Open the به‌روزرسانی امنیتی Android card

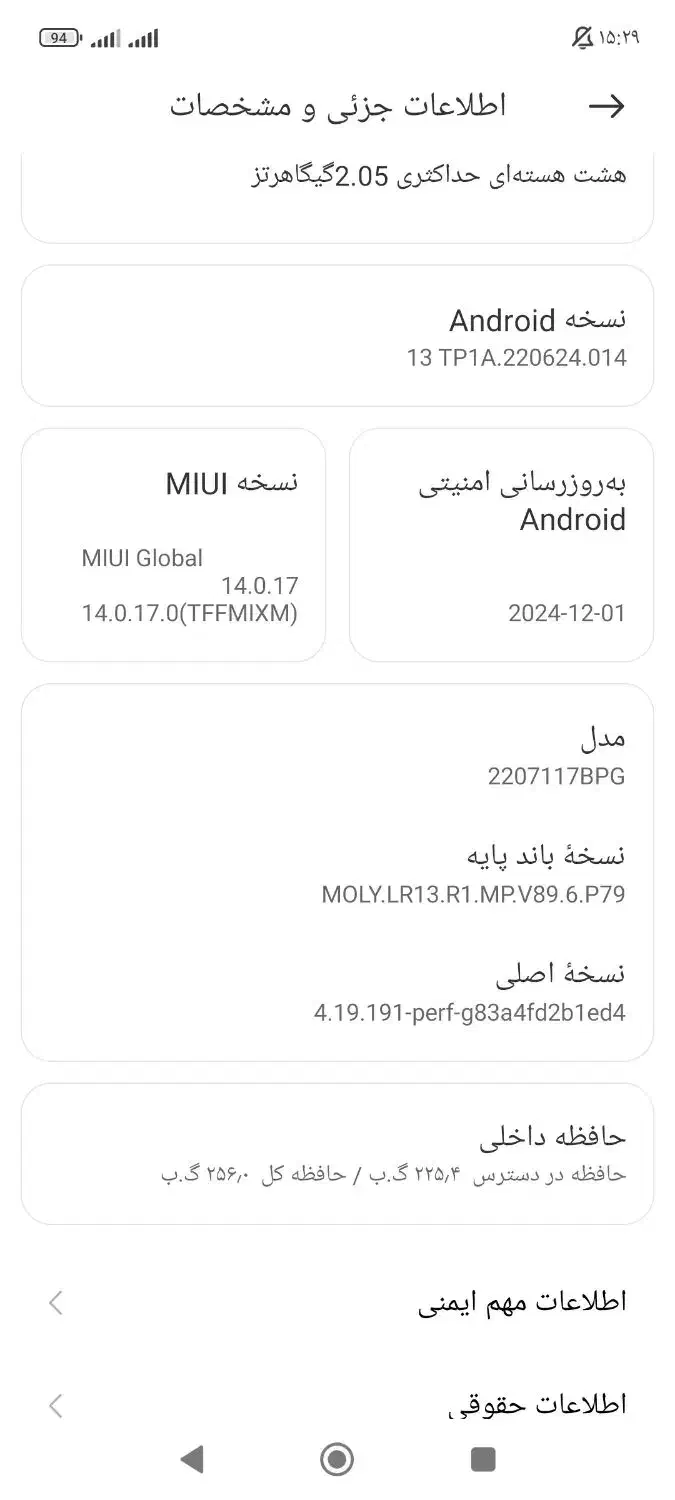point(501,545)
